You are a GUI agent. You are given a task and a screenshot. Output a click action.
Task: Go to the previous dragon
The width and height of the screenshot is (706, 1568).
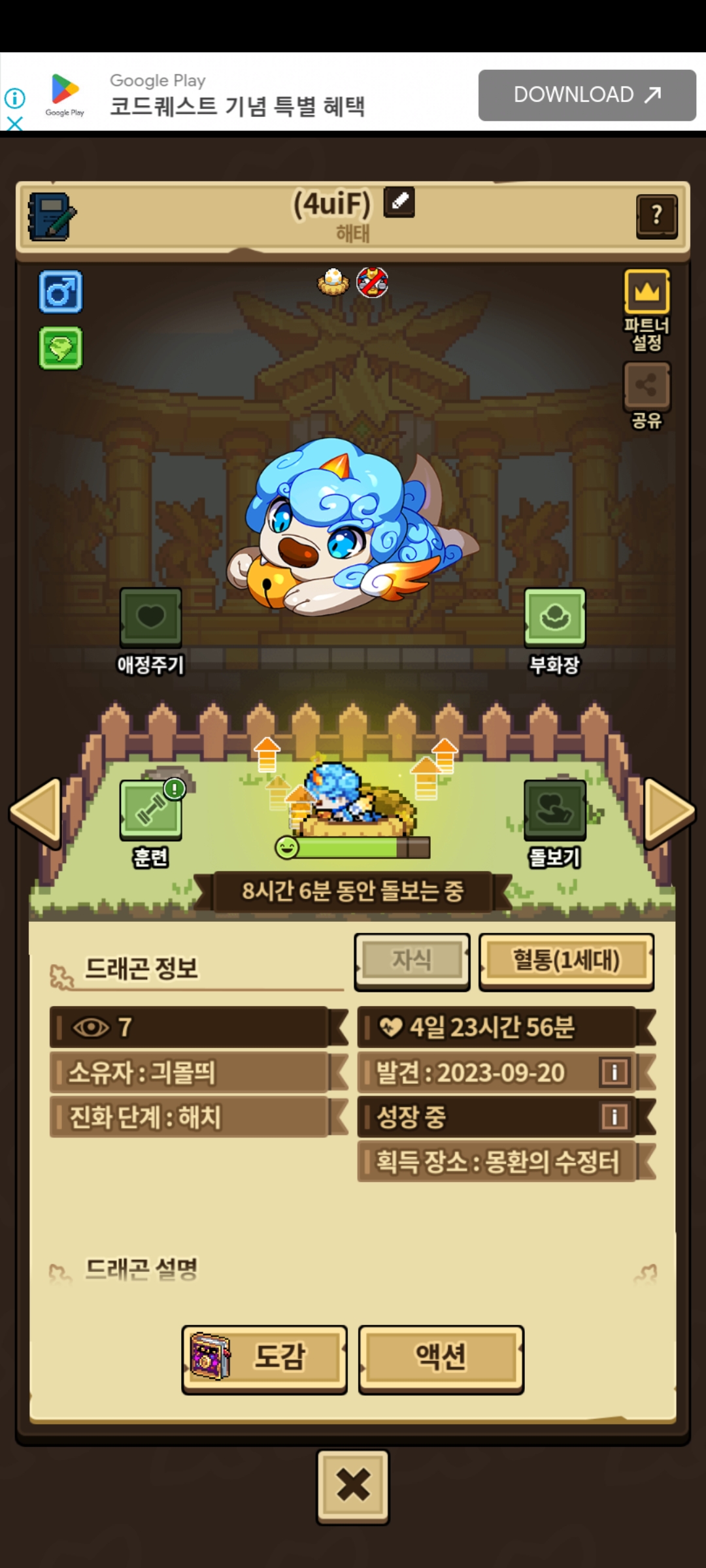click(37, 811)
